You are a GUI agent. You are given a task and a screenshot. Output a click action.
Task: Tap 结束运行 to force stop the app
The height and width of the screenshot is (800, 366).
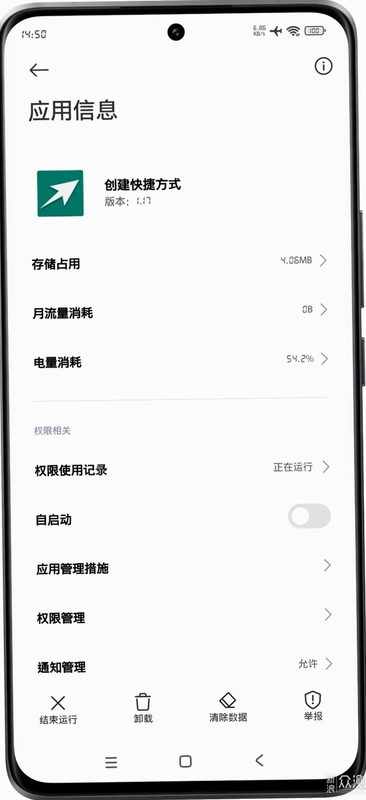point(58,709)
